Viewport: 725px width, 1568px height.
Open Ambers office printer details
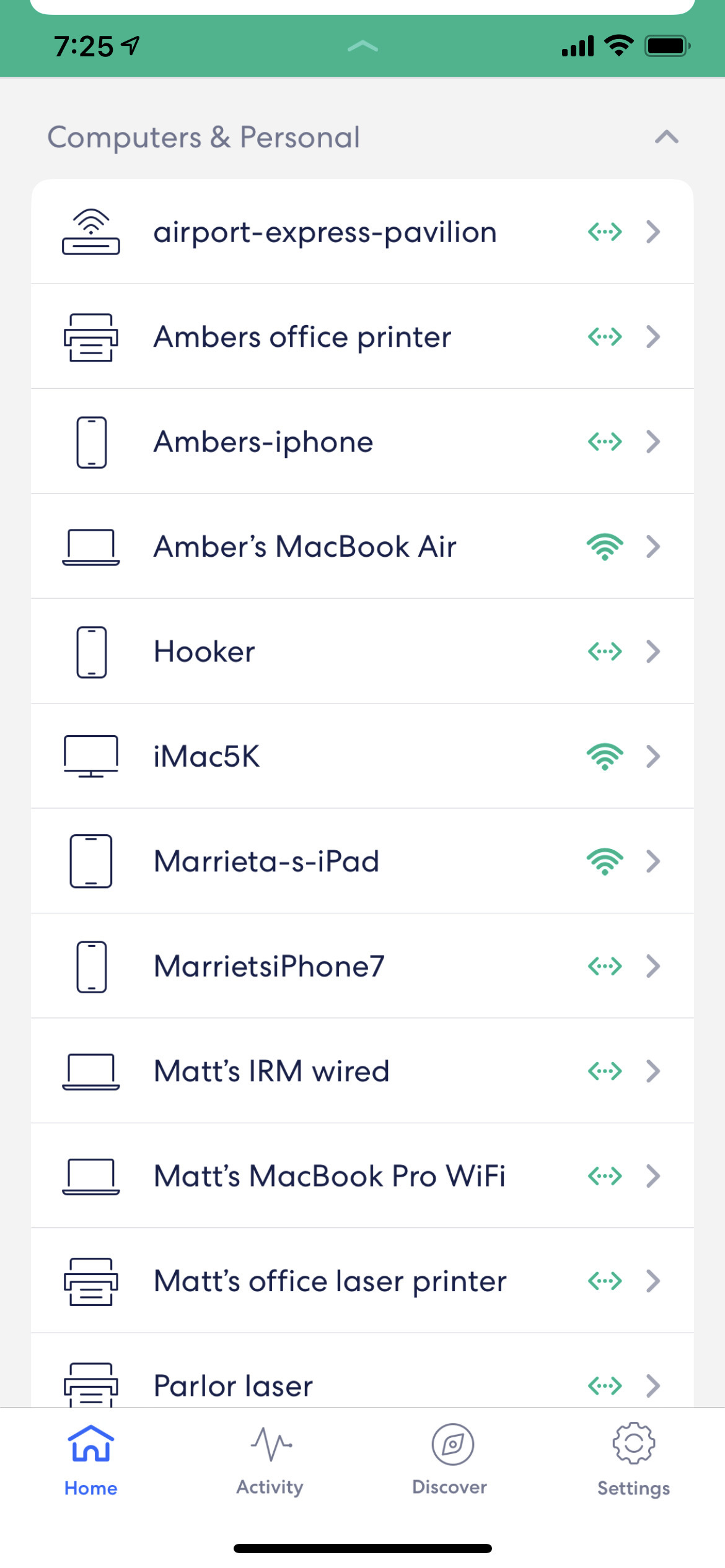(x=362, y=336)
